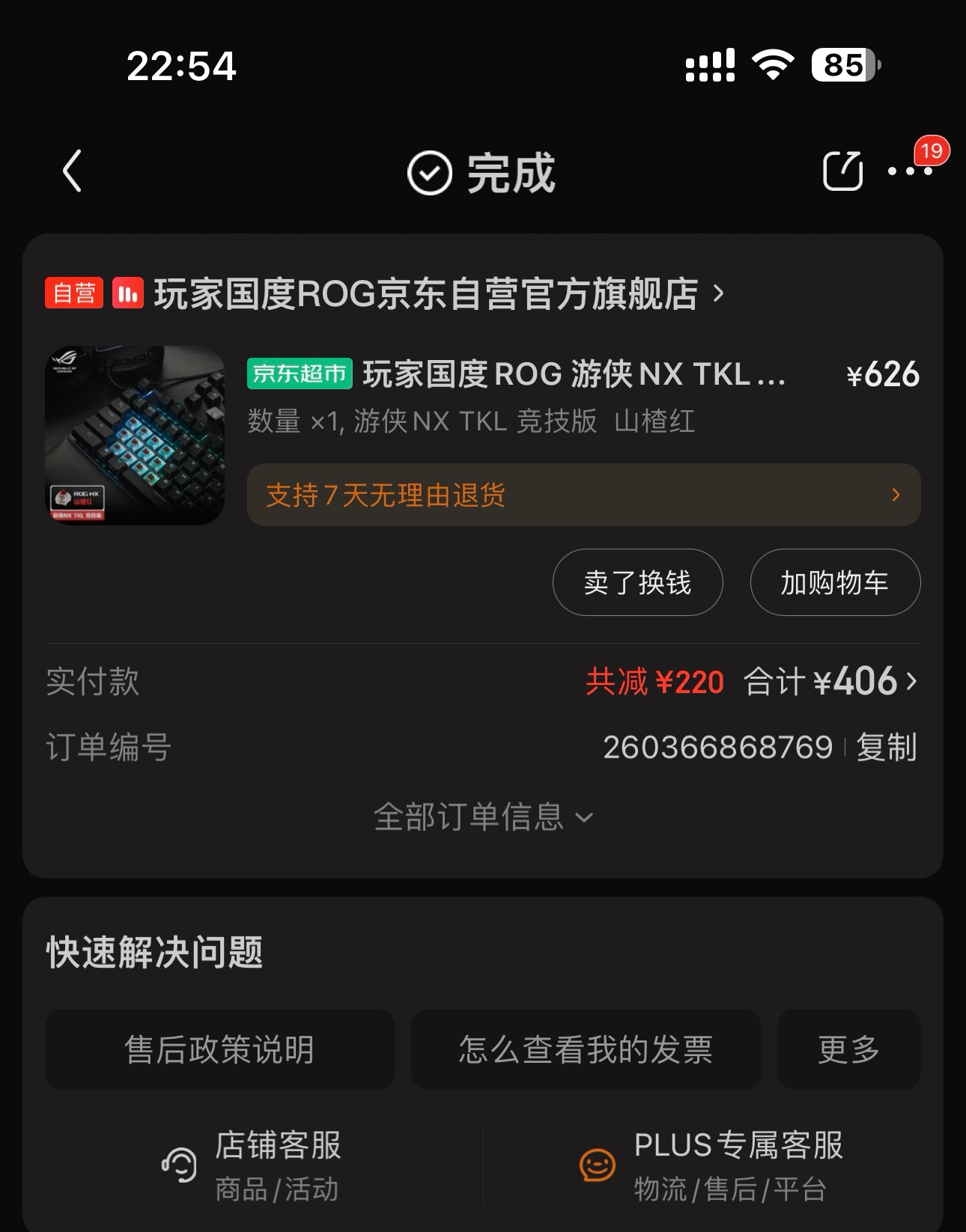Select the 售后政策说明 quick question
The height and width of the screenshot is (1232, 966).
(x=219, y=1049)
